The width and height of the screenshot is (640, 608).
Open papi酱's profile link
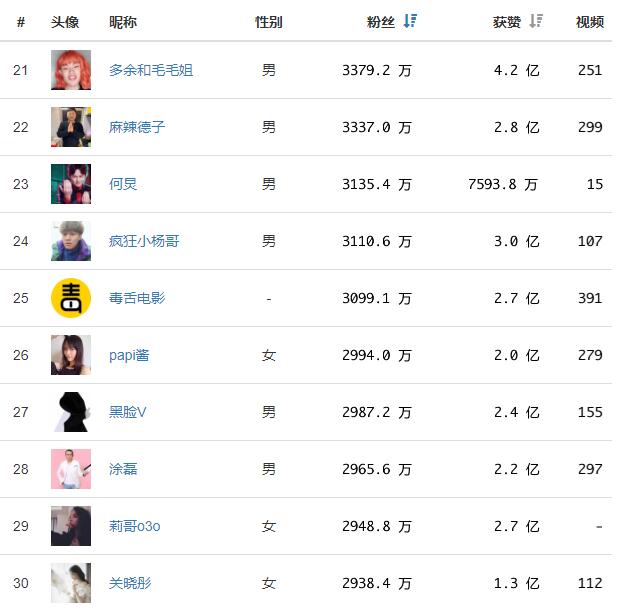tap(129, 355)
